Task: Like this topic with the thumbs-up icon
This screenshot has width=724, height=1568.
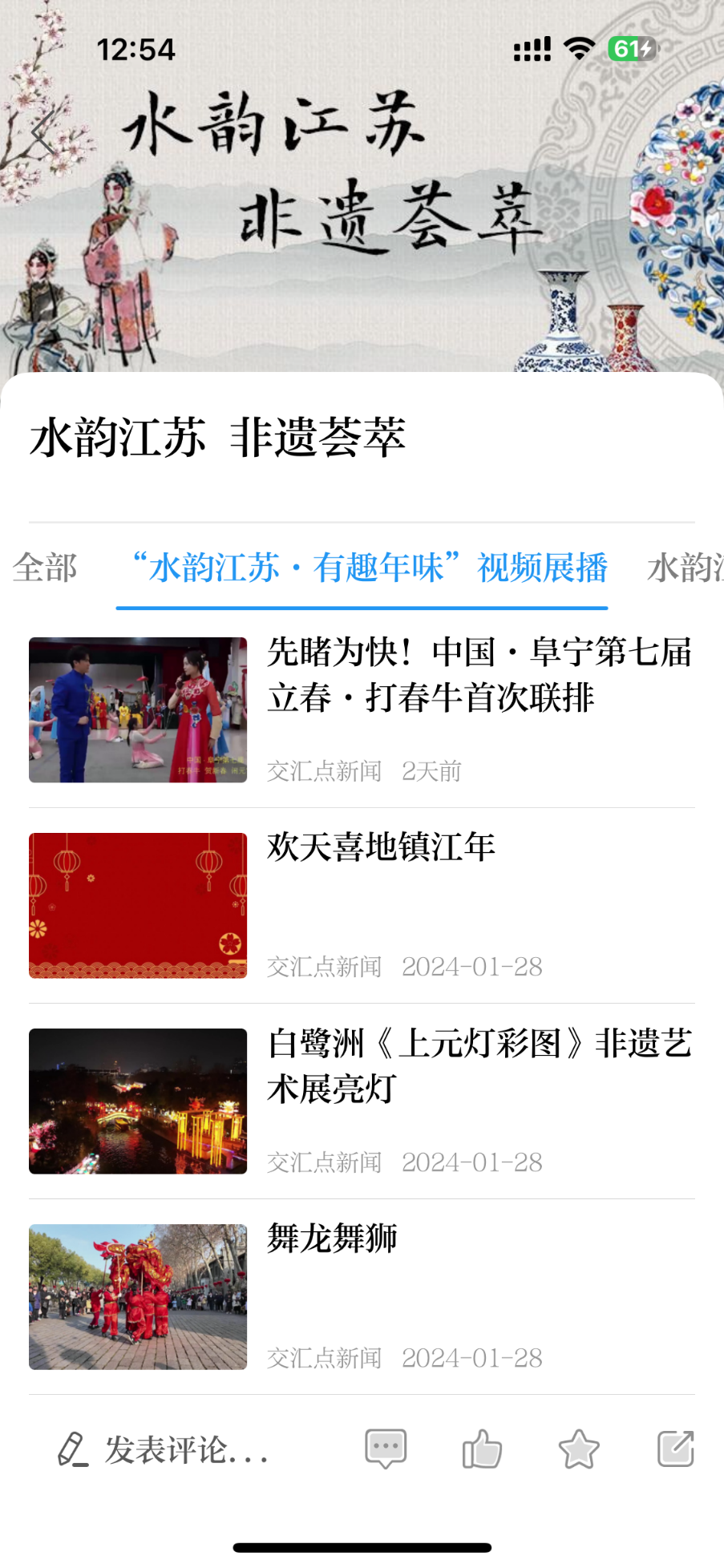Action: pos(482,1449)
